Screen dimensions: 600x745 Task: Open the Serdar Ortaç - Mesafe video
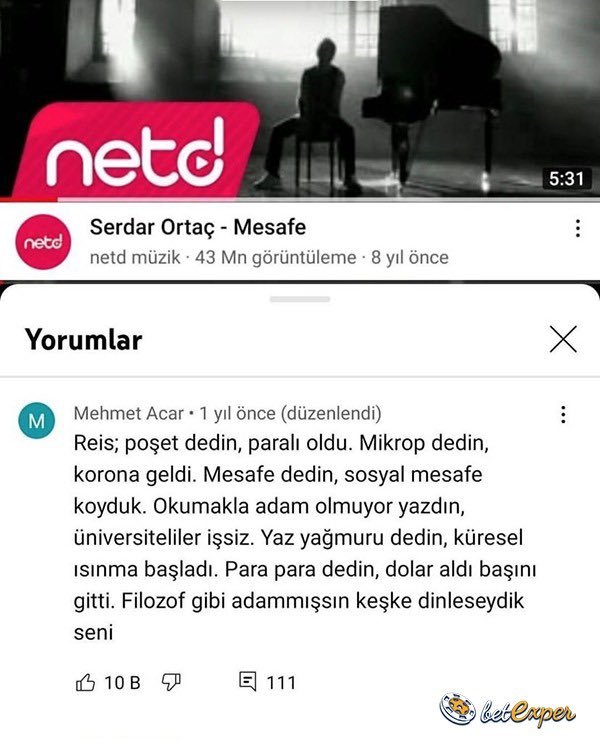point(300,100)
